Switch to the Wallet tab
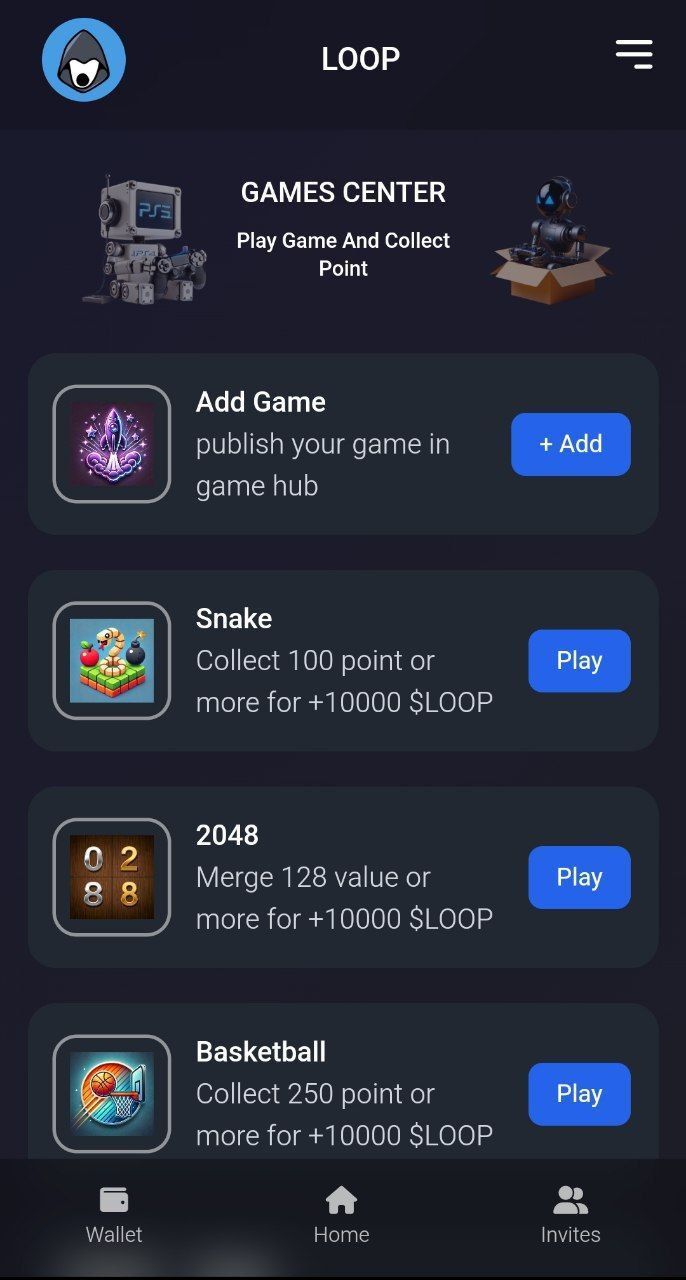The width and height of the screenshot is (686, 1280). pyautogui.click(x=114, y=1215)
